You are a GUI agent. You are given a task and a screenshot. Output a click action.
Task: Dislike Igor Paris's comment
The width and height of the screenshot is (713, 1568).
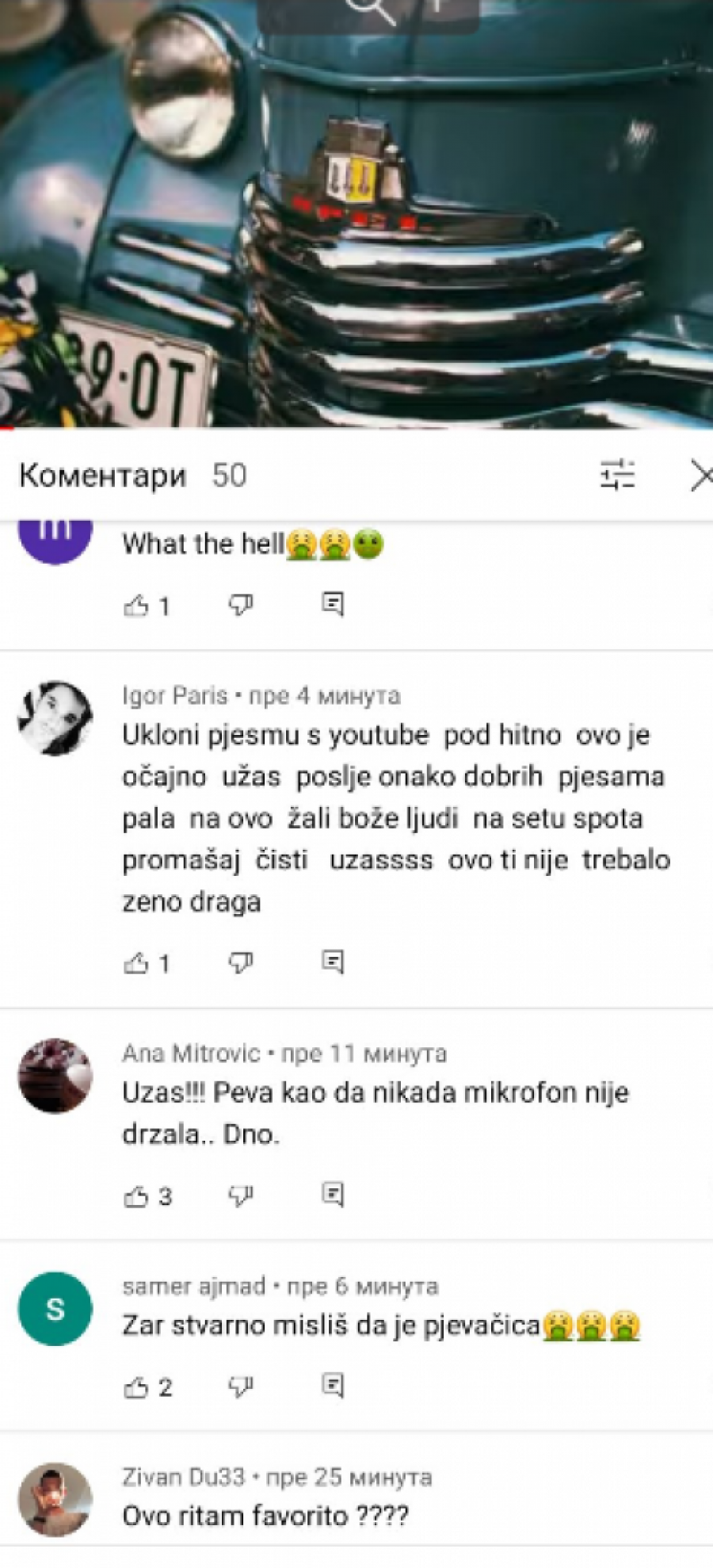241,963
